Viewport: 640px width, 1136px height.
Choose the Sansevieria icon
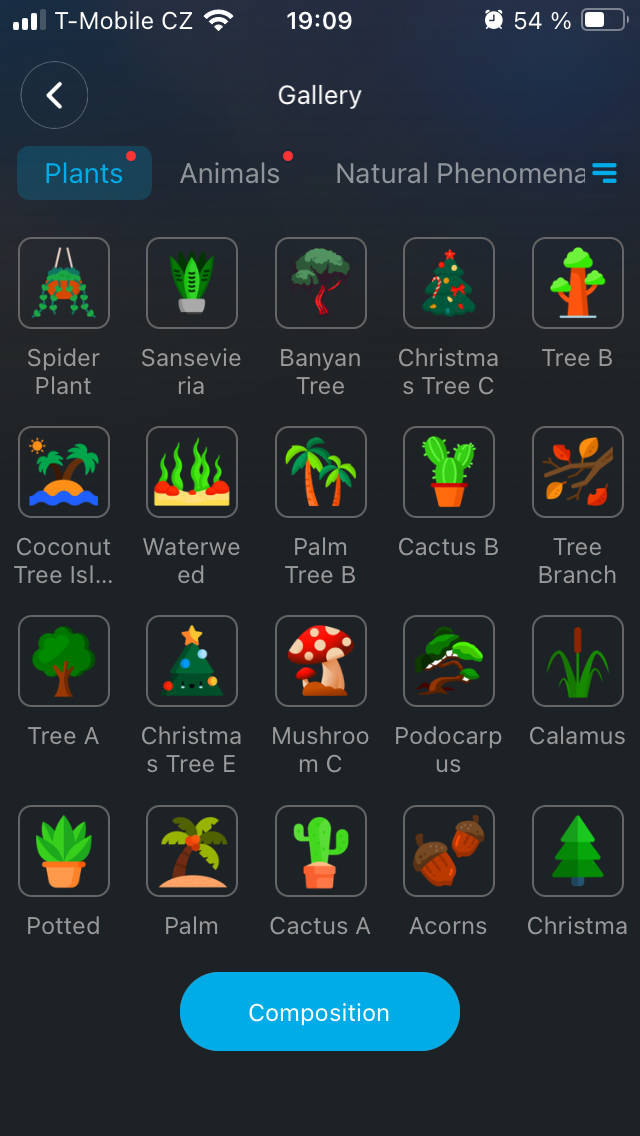pos(192,283)
